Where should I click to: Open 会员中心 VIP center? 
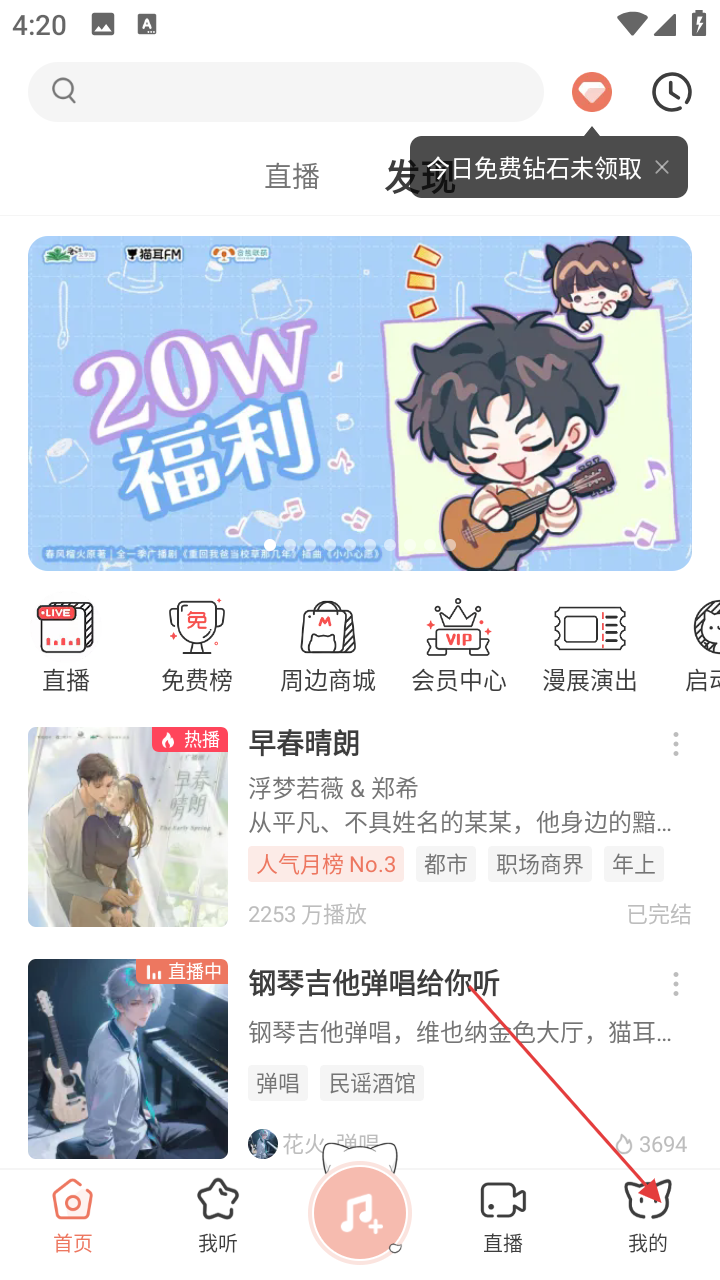tap(459, 647)
